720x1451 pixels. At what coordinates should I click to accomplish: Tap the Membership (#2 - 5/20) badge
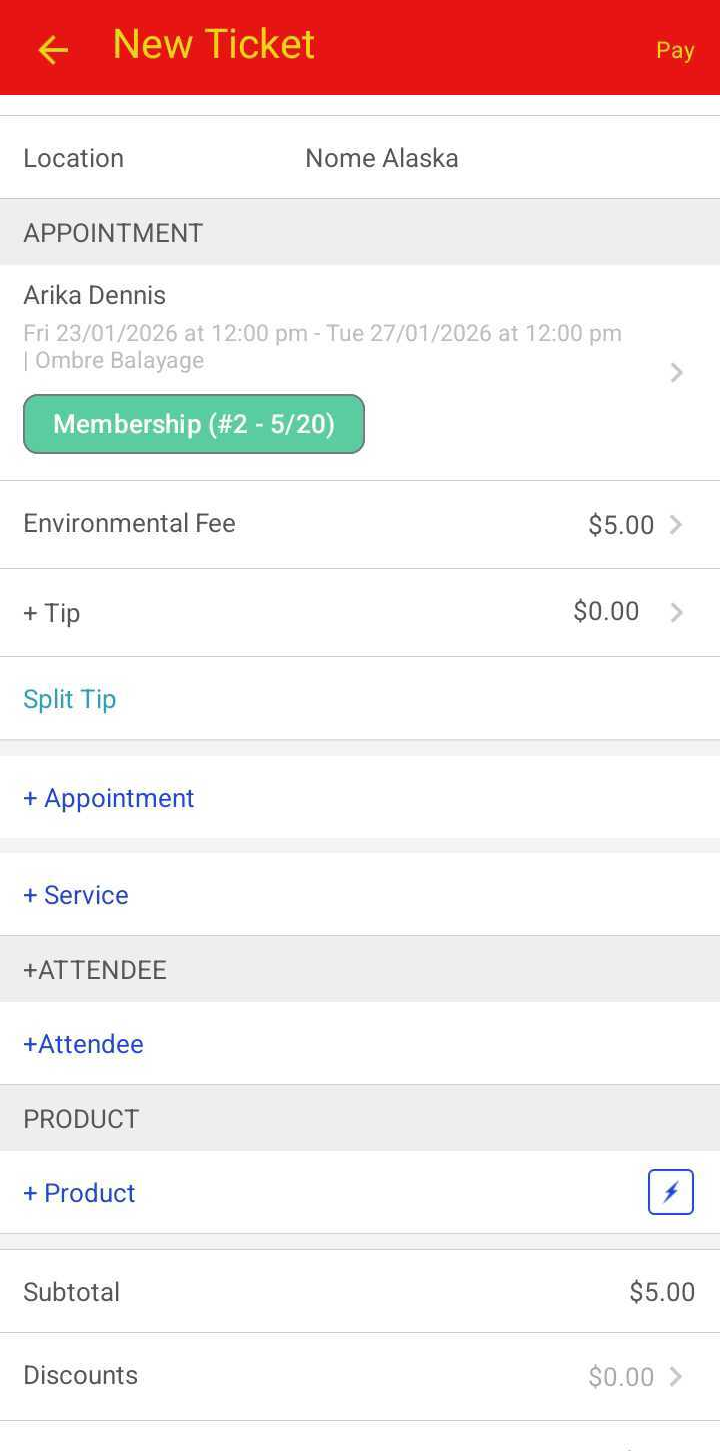click(194, 424)
